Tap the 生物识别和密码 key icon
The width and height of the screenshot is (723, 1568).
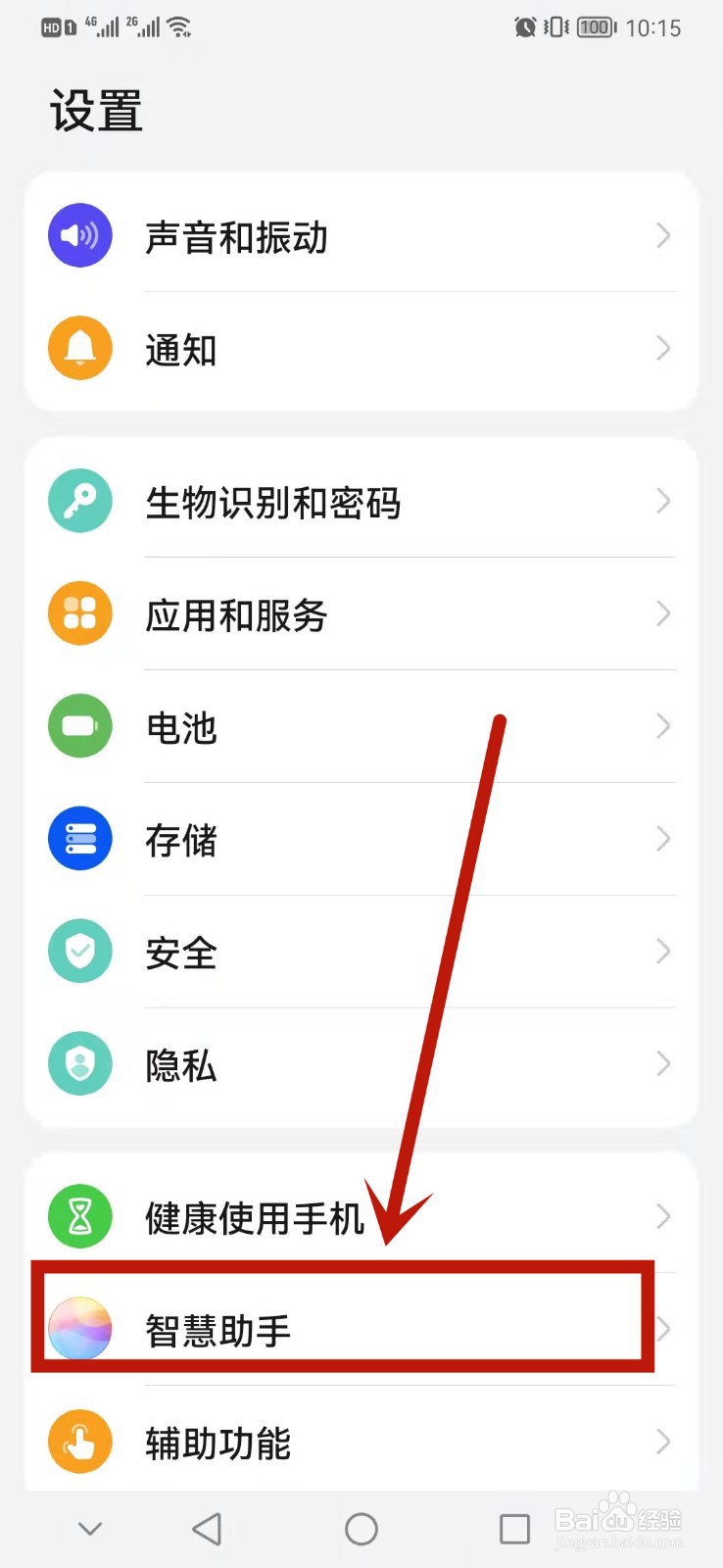coord(79,501)
